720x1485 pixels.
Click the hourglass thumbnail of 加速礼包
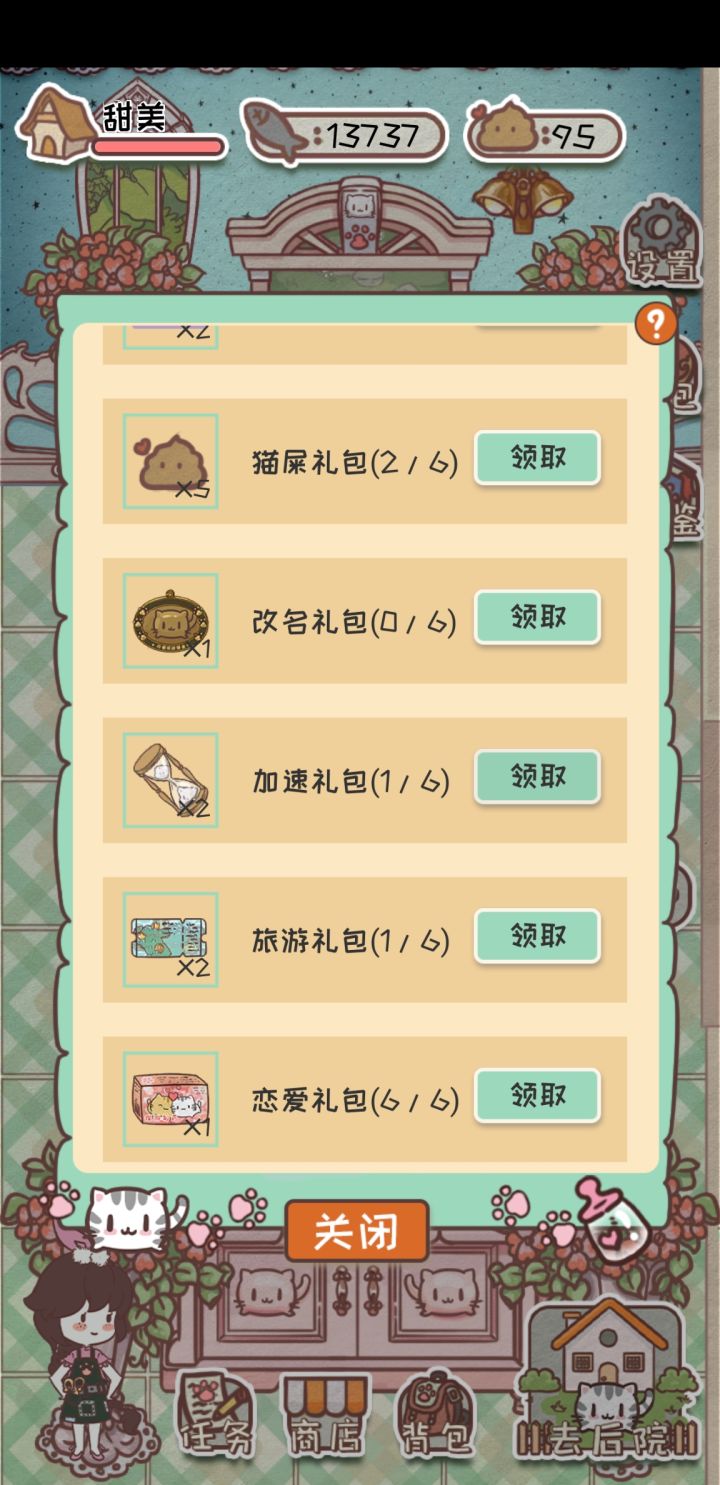168,777
